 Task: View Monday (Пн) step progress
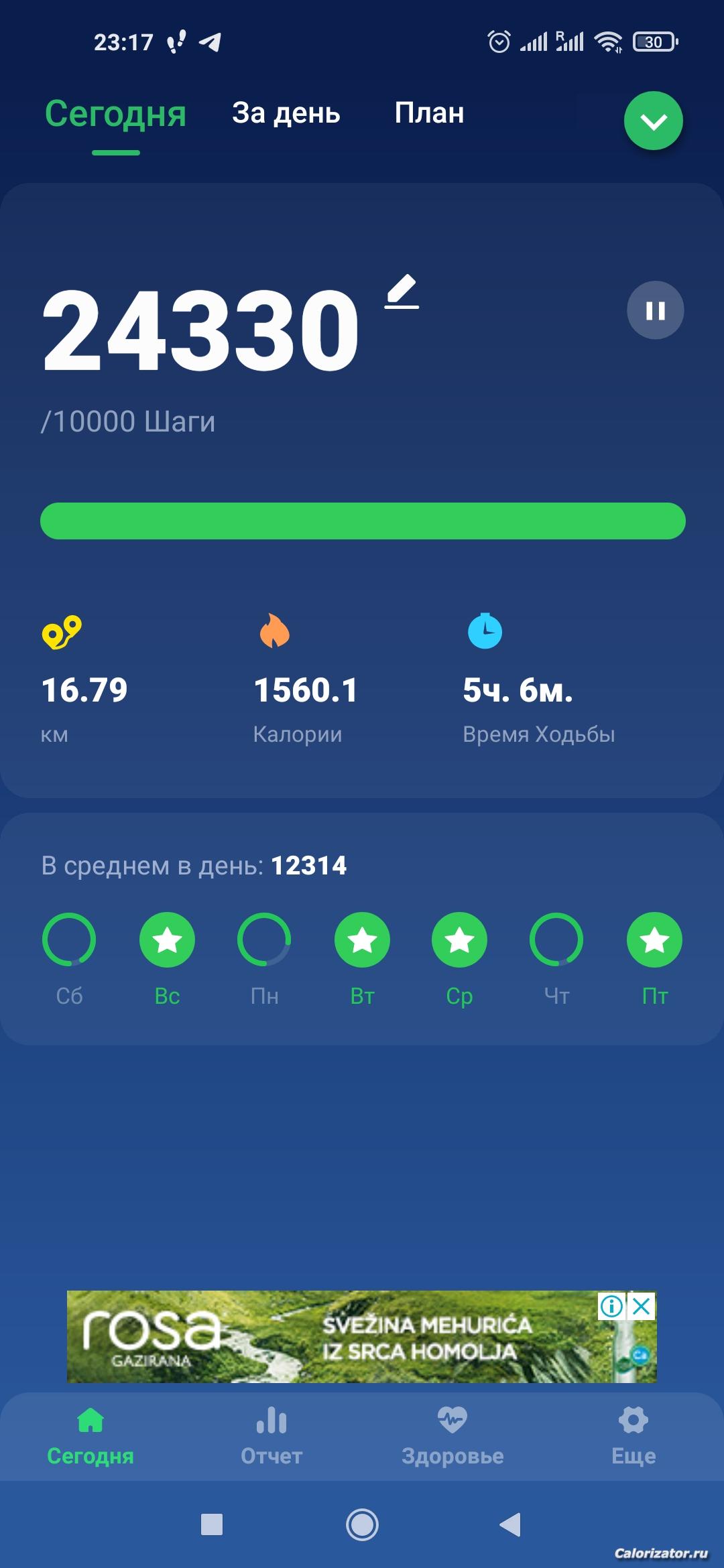264,939
